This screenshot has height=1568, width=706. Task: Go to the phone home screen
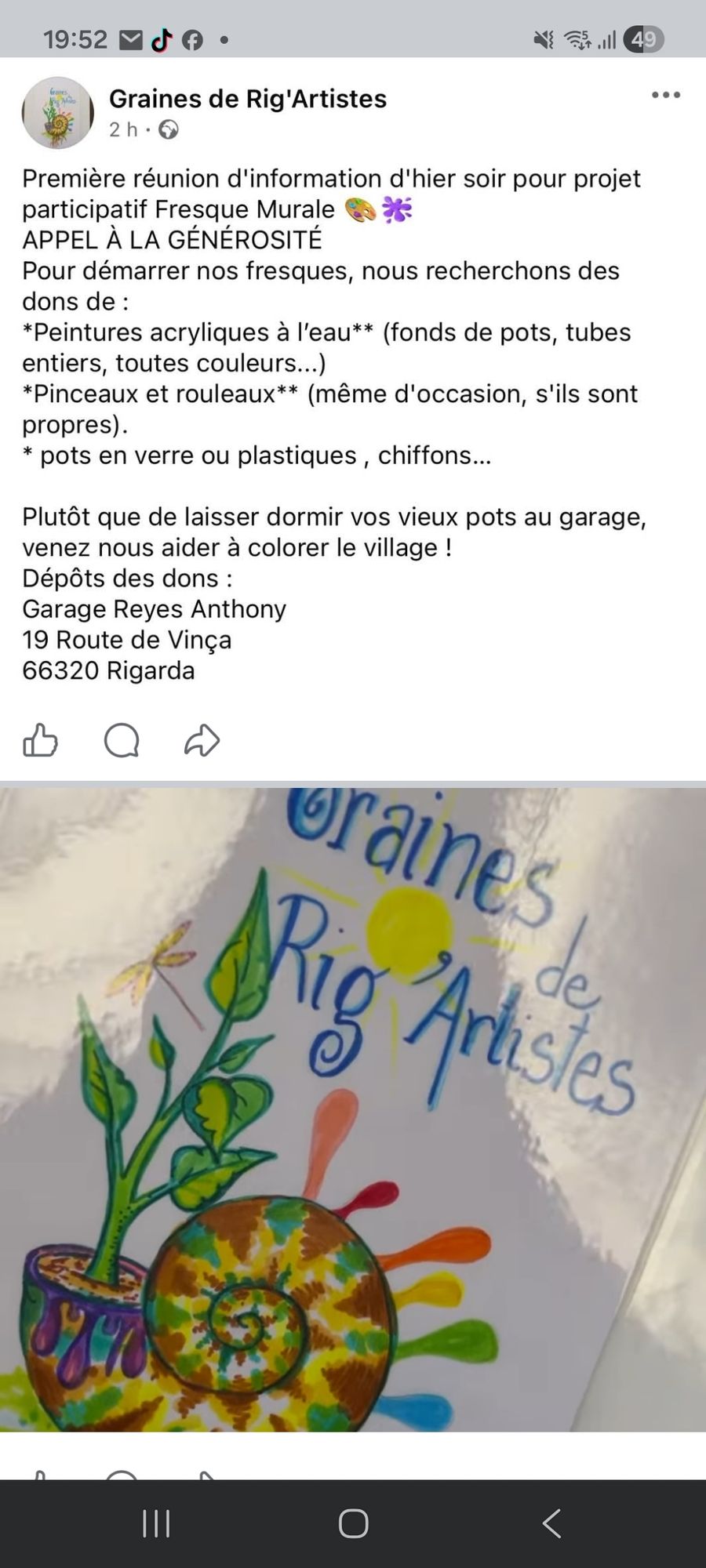click(x=353, y=1524)
